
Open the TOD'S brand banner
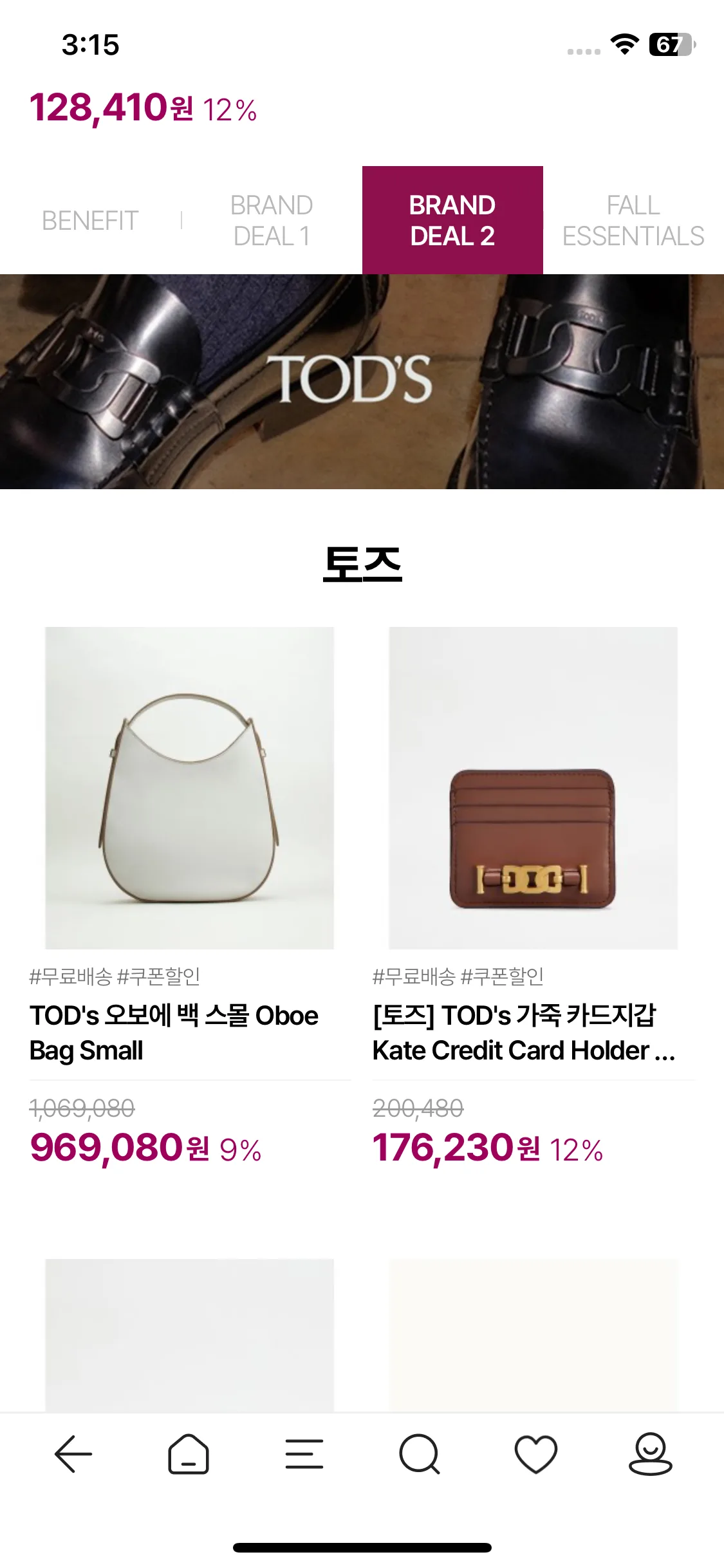(362, 382)
